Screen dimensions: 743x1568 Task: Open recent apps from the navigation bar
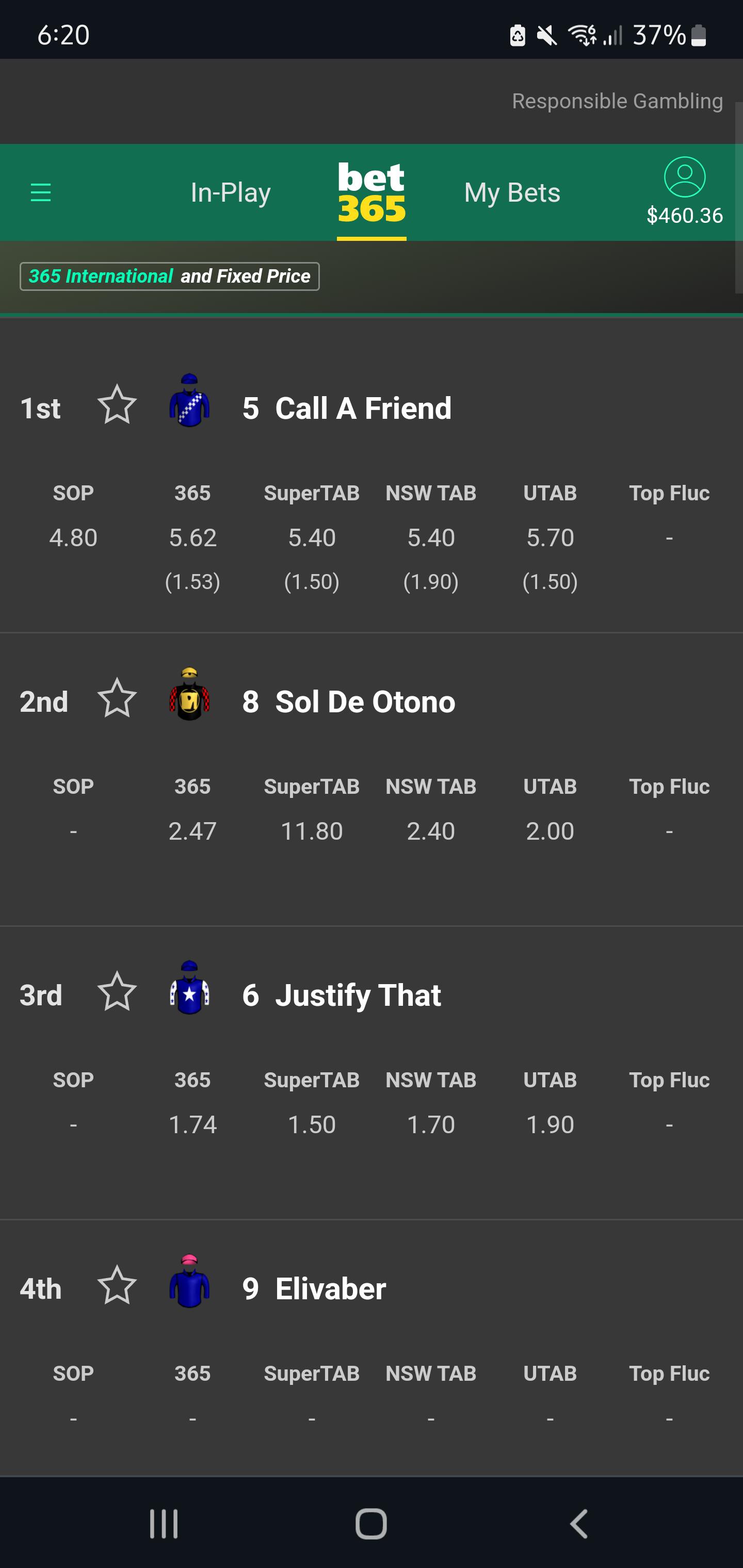click(164, 1524)
